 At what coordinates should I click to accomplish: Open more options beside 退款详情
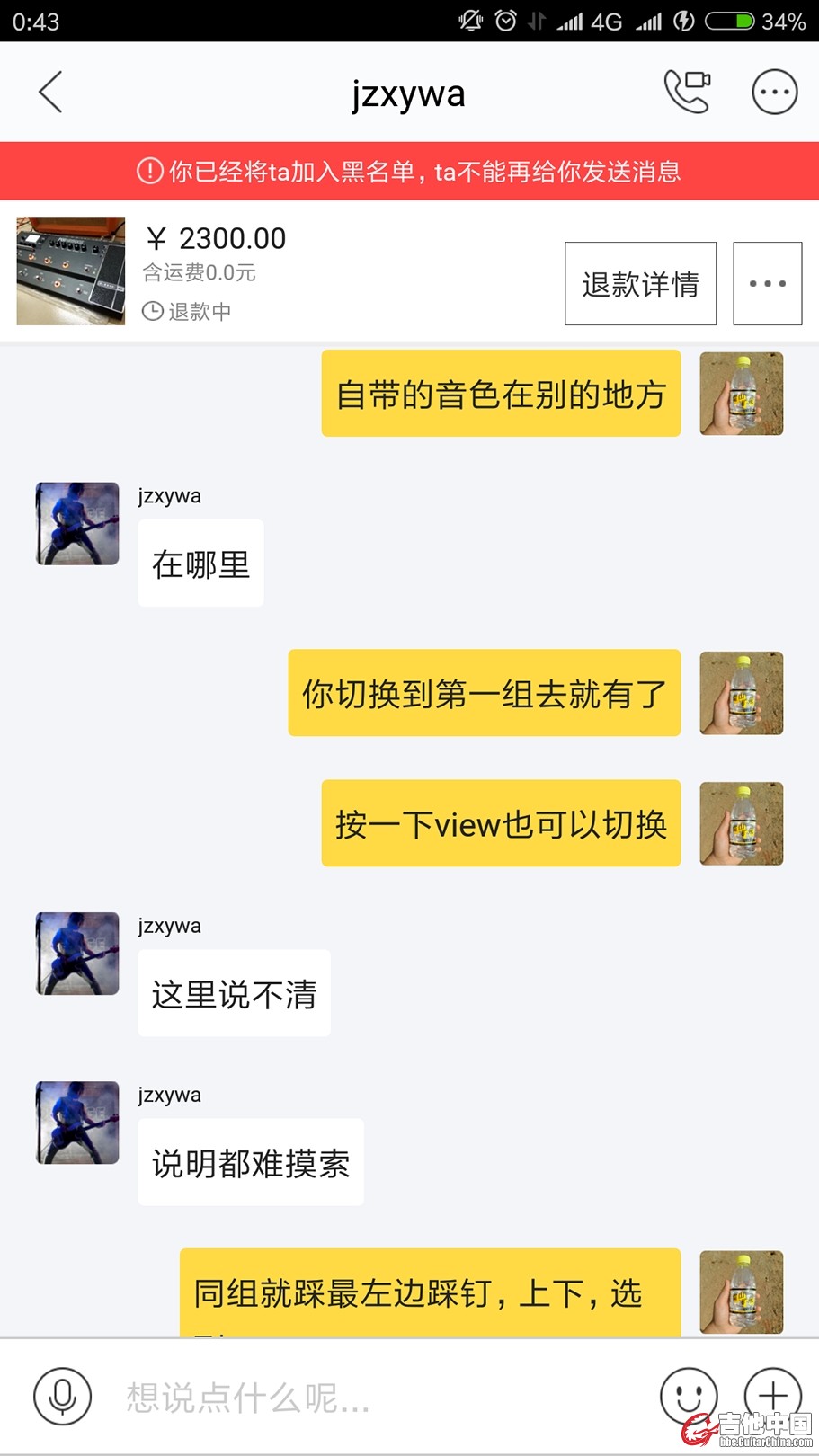click(x=767, y=284)
